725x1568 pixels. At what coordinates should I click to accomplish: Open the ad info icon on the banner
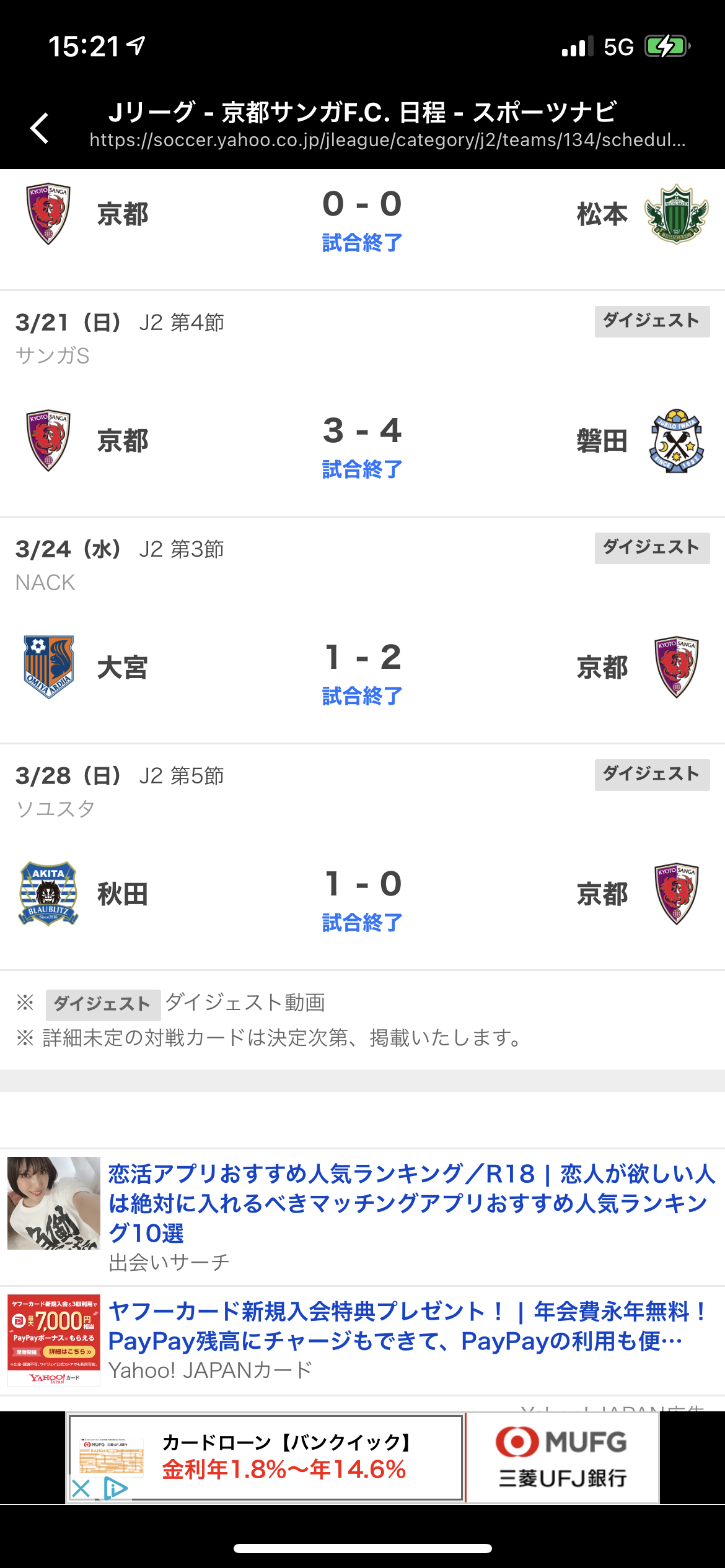[115, 1489]
